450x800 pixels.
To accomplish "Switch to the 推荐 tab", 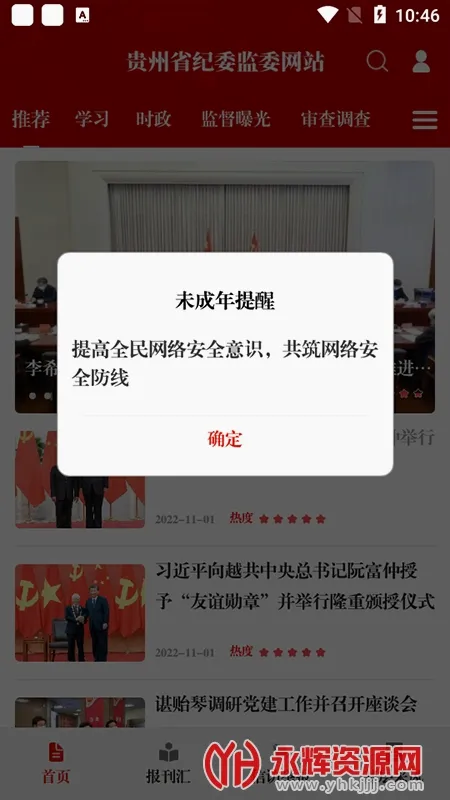I will tap(31, 119).
